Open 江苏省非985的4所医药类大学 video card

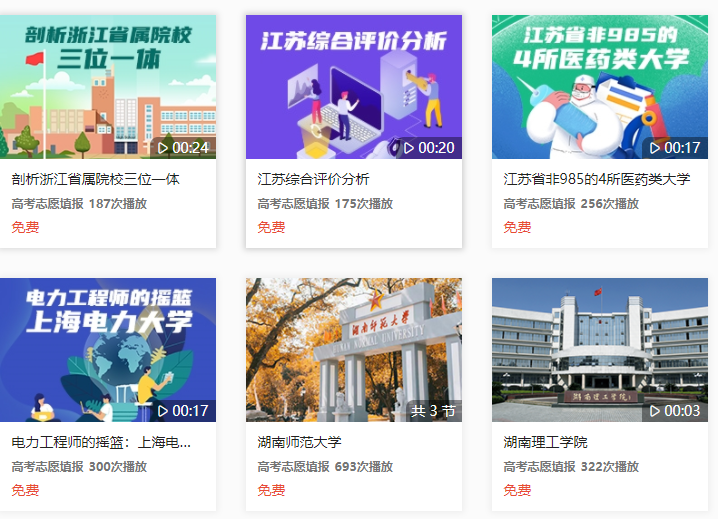coord(599,87)
